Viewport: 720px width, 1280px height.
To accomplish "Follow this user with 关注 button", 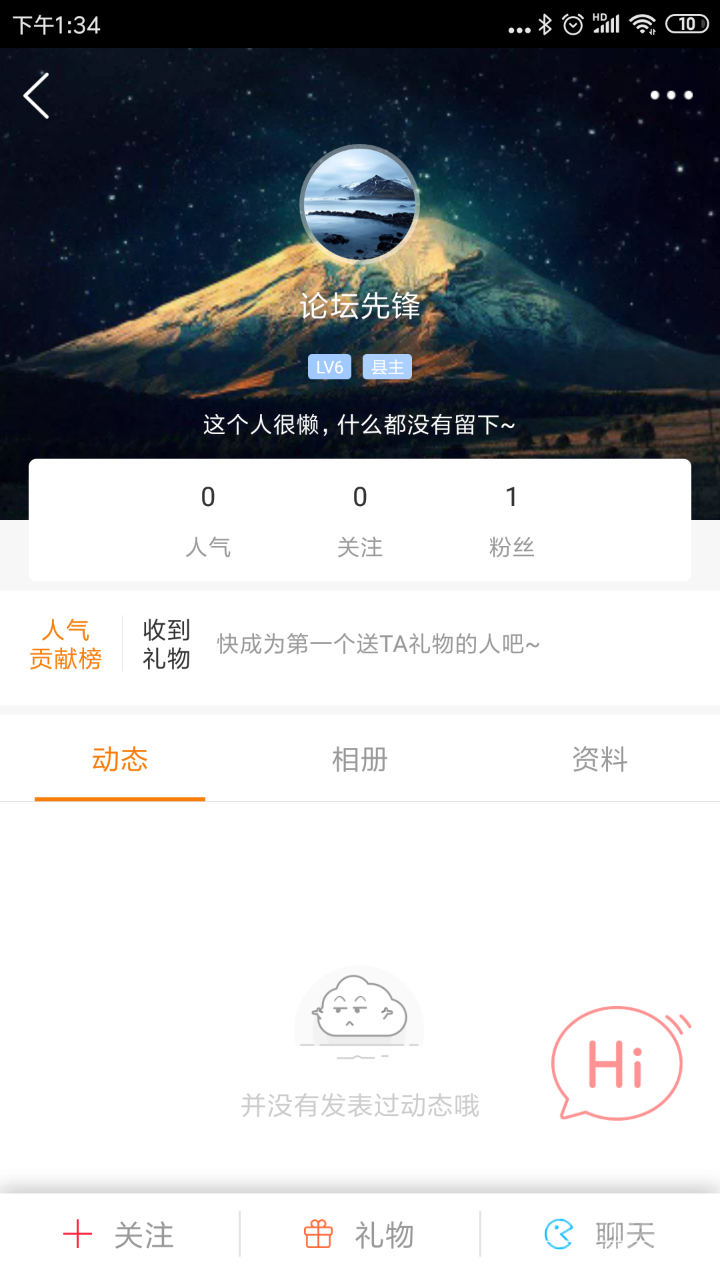I will pyautogui.click(x=120, y=1236).
